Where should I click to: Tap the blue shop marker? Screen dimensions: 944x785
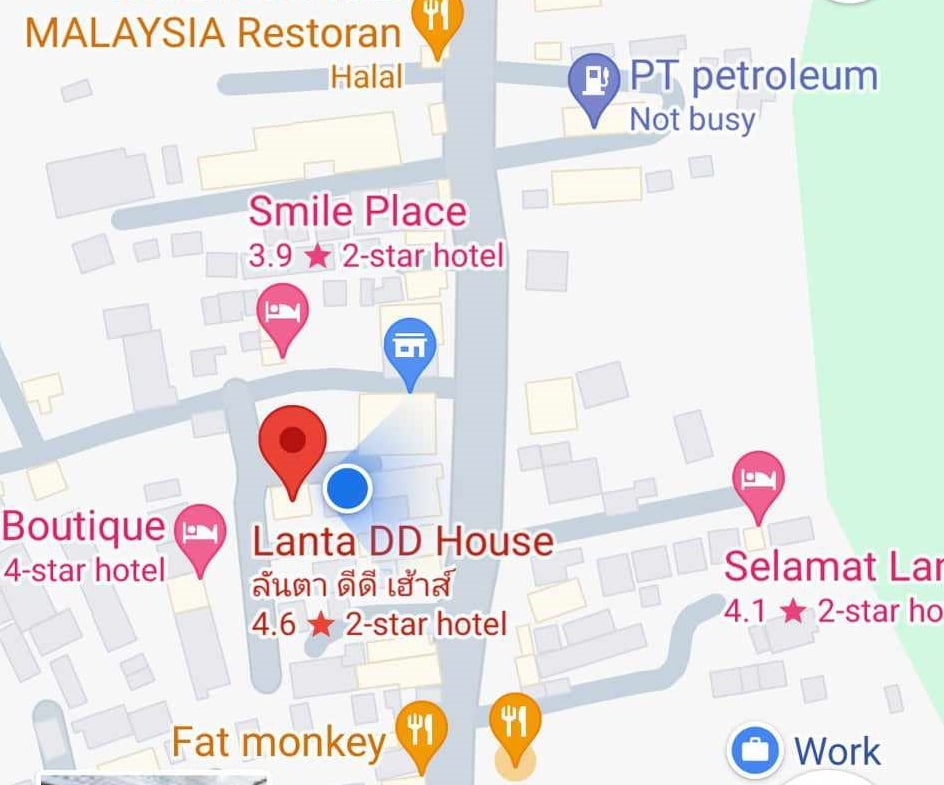(x=409, y=349)
